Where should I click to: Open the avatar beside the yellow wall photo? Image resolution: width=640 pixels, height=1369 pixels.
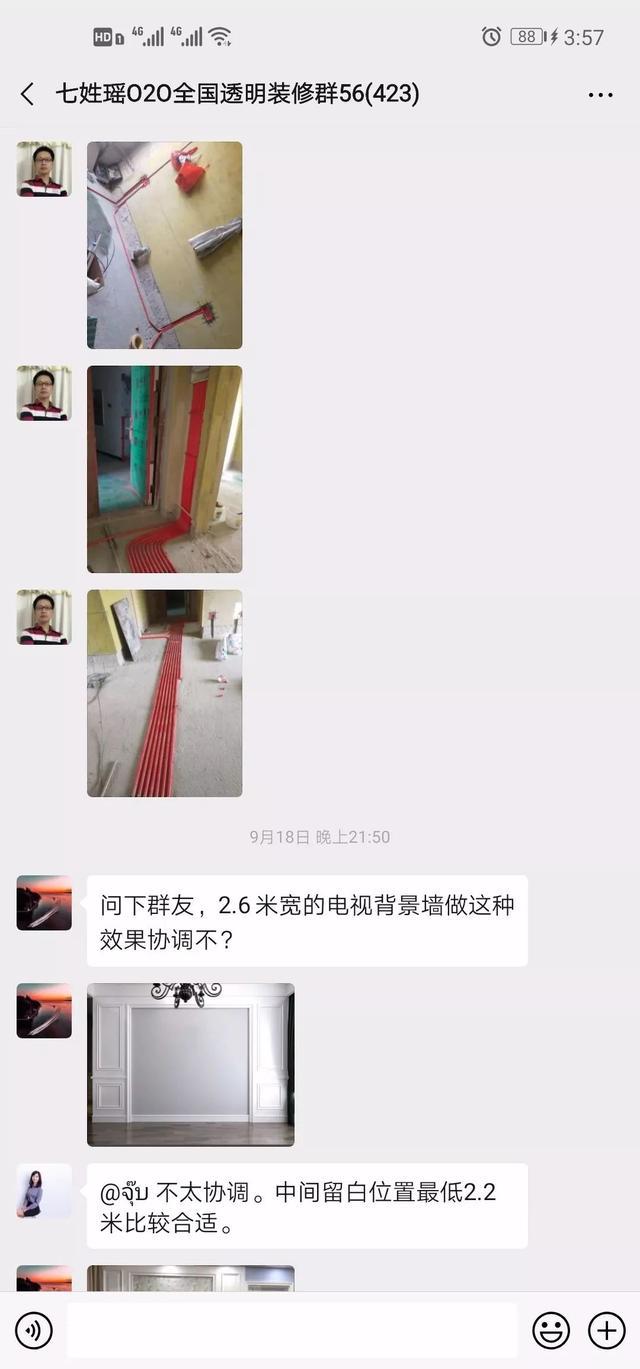[44, 169]
